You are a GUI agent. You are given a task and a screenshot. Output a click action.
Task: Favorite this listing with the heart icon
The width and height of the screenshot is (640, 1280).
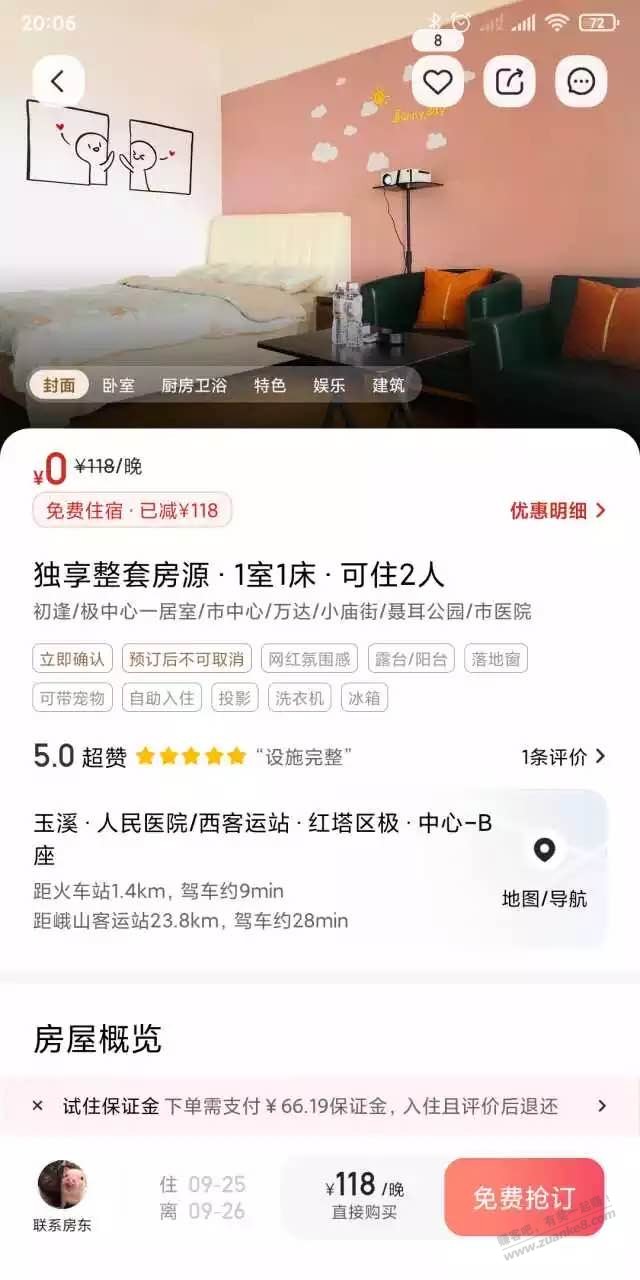coord(437,81)
